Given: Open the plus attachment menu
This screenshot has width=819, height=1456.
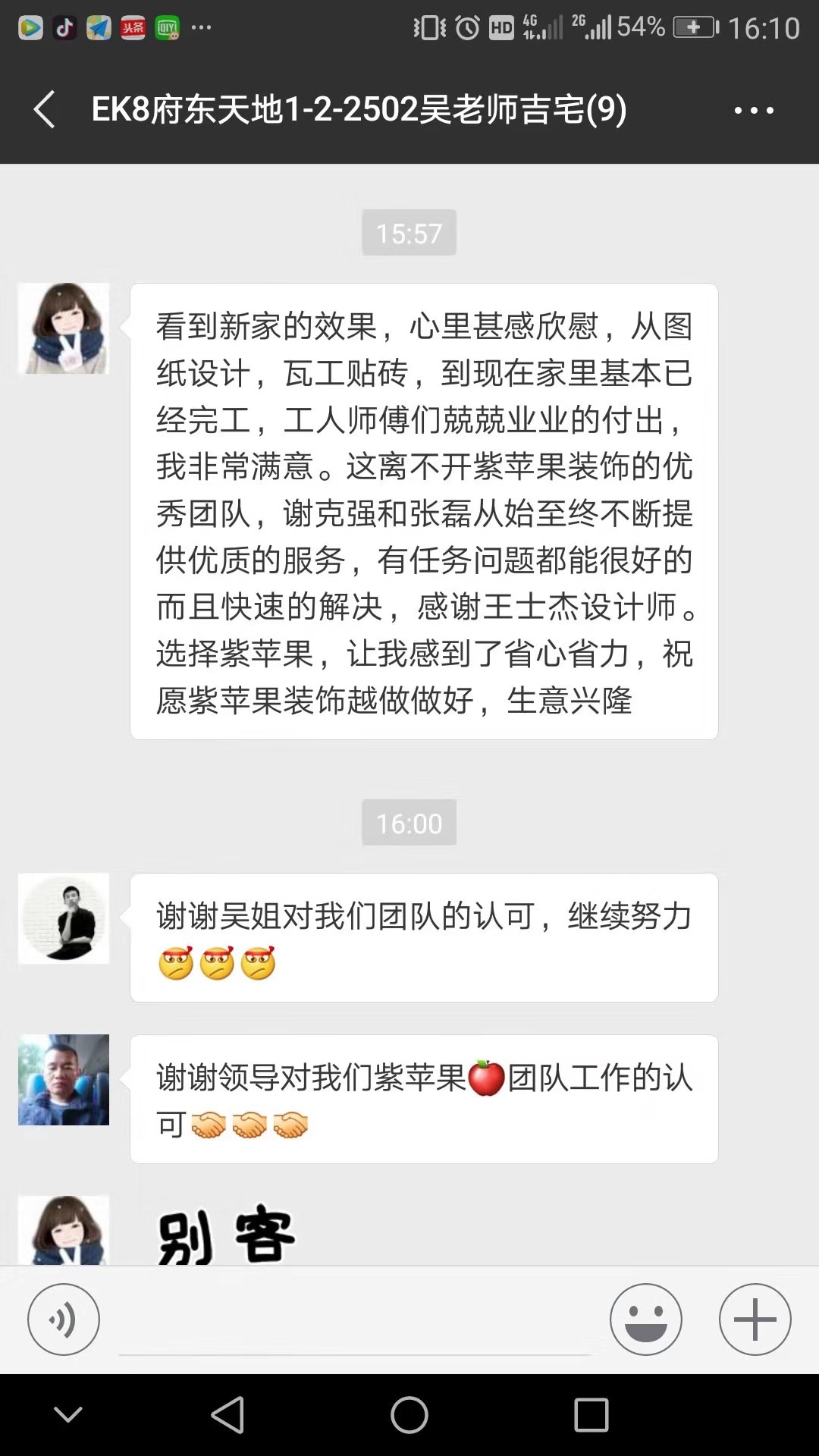Looking at the screenshot, I should pyautogui.click(x=755, y=1319).
